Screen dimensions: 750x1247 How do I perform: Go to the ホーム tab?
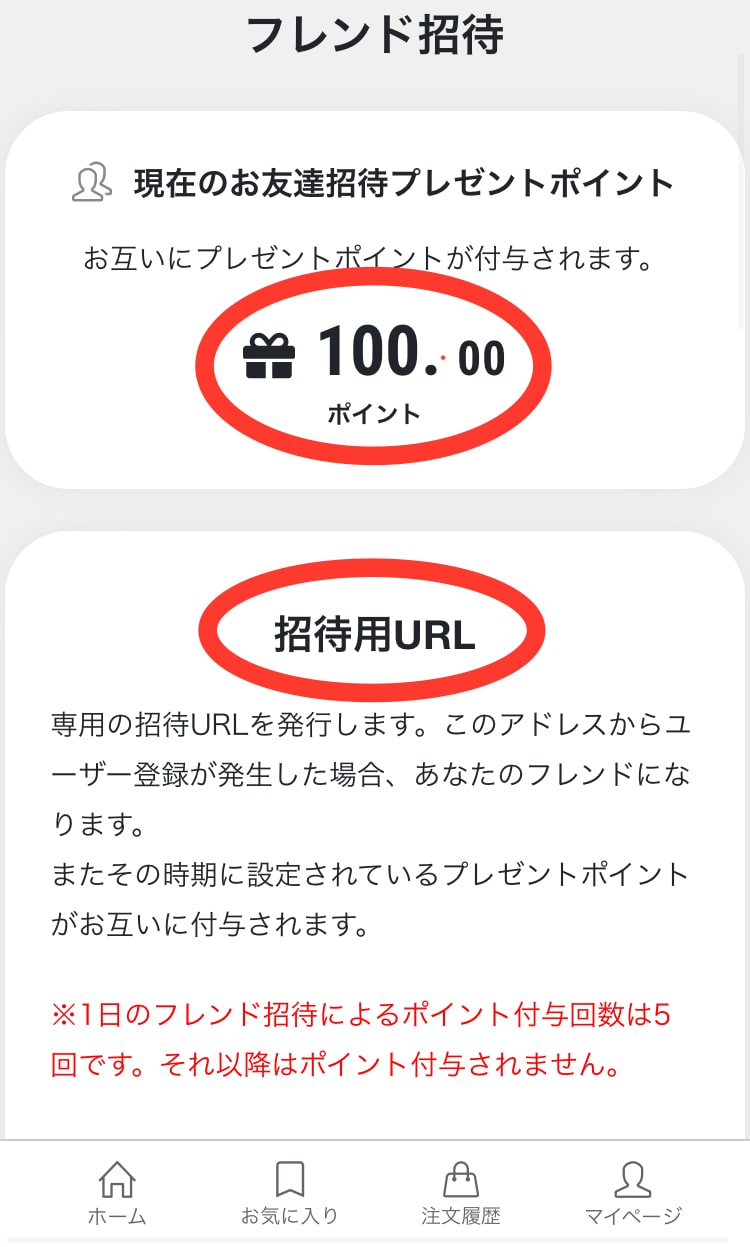[x=117, y=1193]
